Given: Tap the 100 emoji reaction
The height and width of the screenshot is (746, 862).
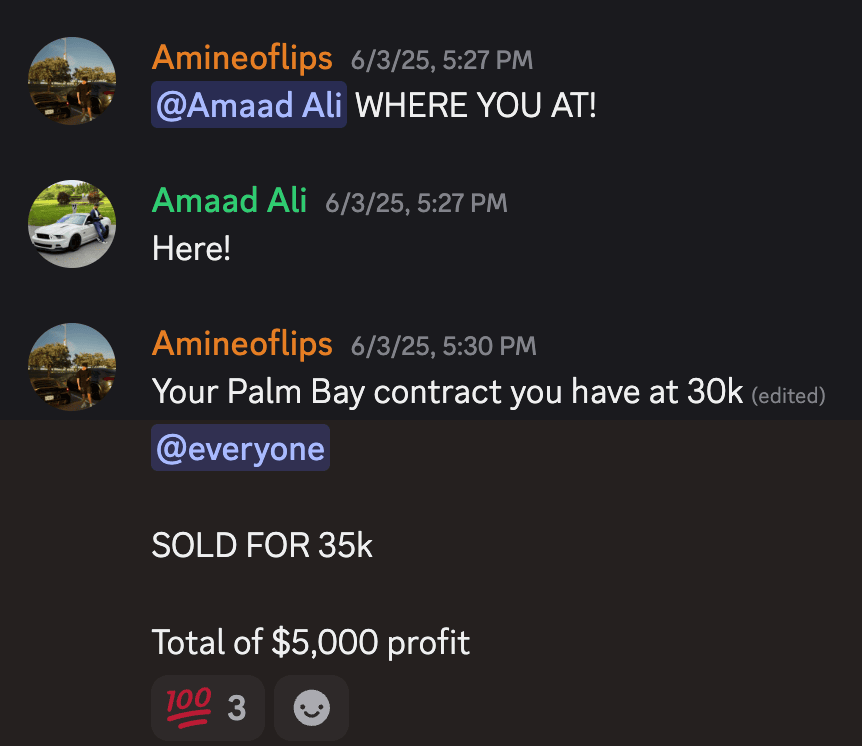Looking at the screenshot, I should [207, 708].
